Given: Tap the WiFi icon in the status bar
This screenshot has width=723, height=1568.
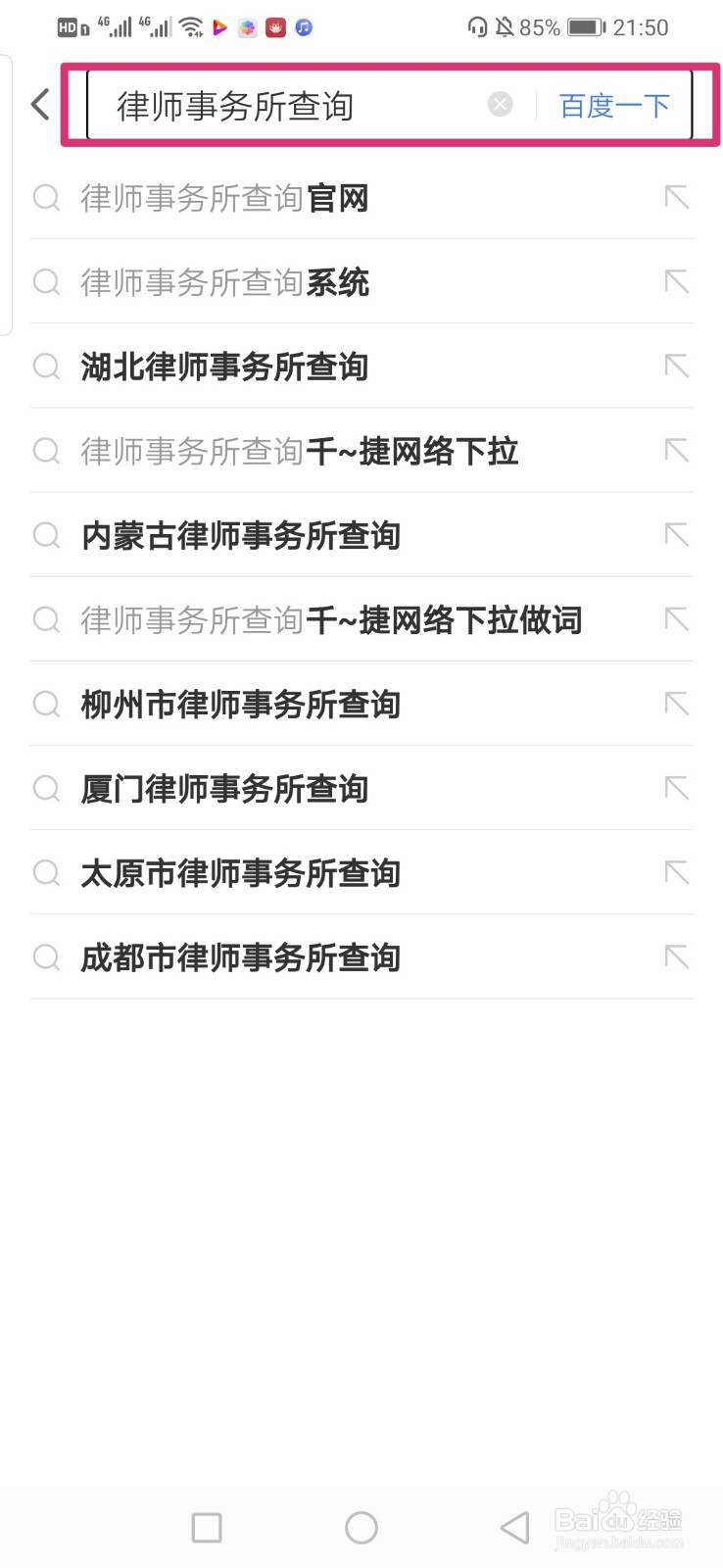Looking at the screenshot, I should pyautogui.click(x=192, y=26).
